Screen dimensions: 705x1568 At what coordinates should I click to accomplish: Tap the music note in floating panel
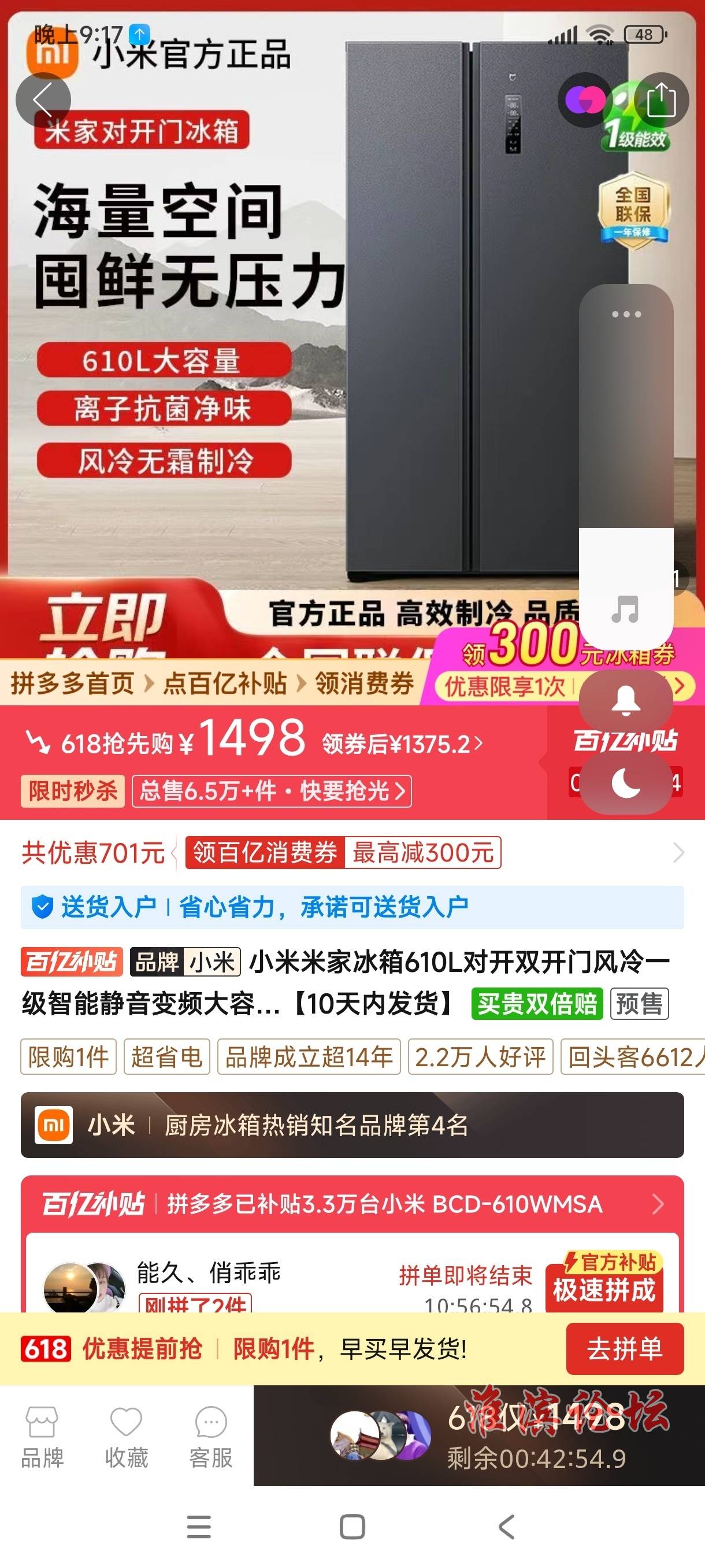point(625,609)
